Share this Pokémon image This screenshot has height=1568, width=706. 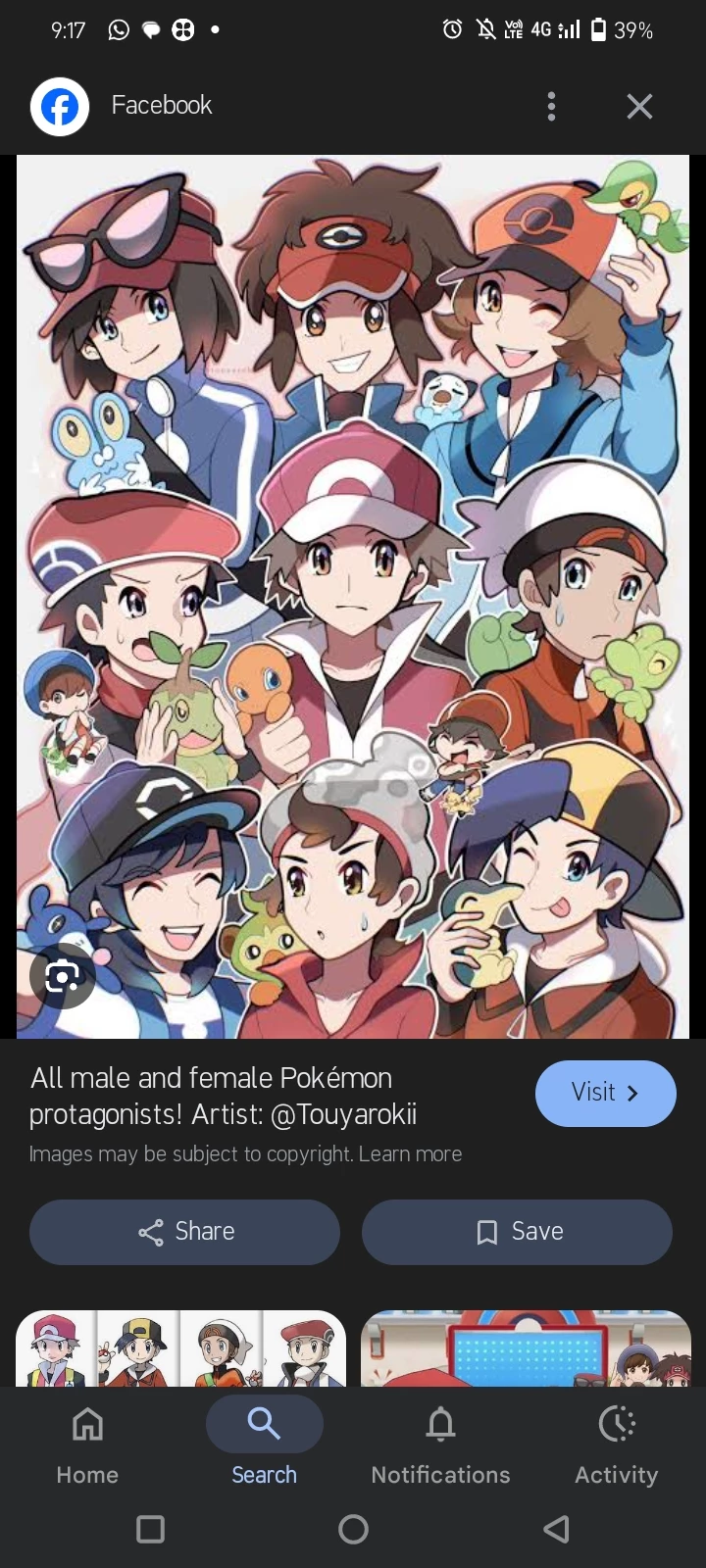click(x=184, y=1232)
